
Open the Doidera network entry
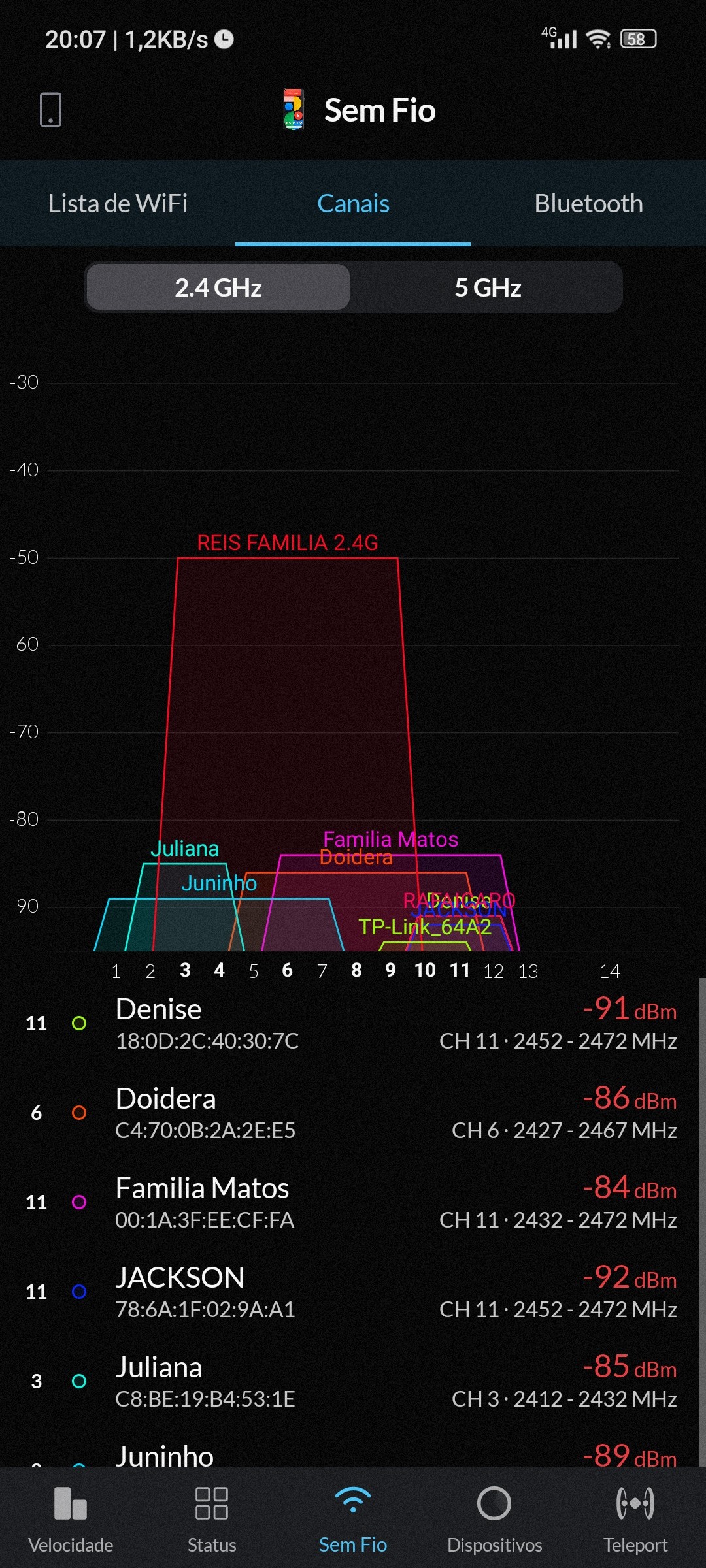pyautogui.click(x=353, y=1113)
